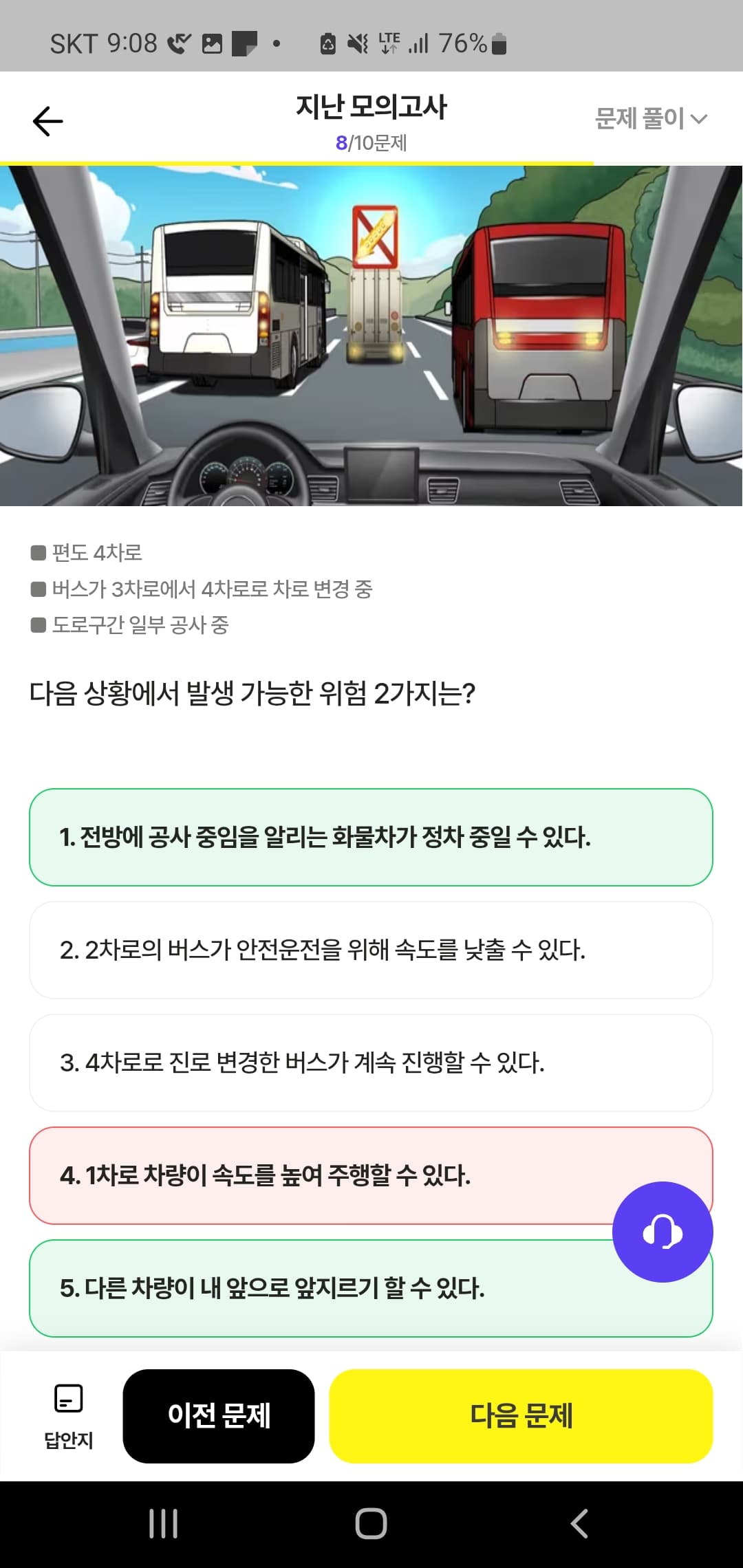Open the audio playback via headphone icon
Screen dimensions: 743x1568
click(662, 1232)
